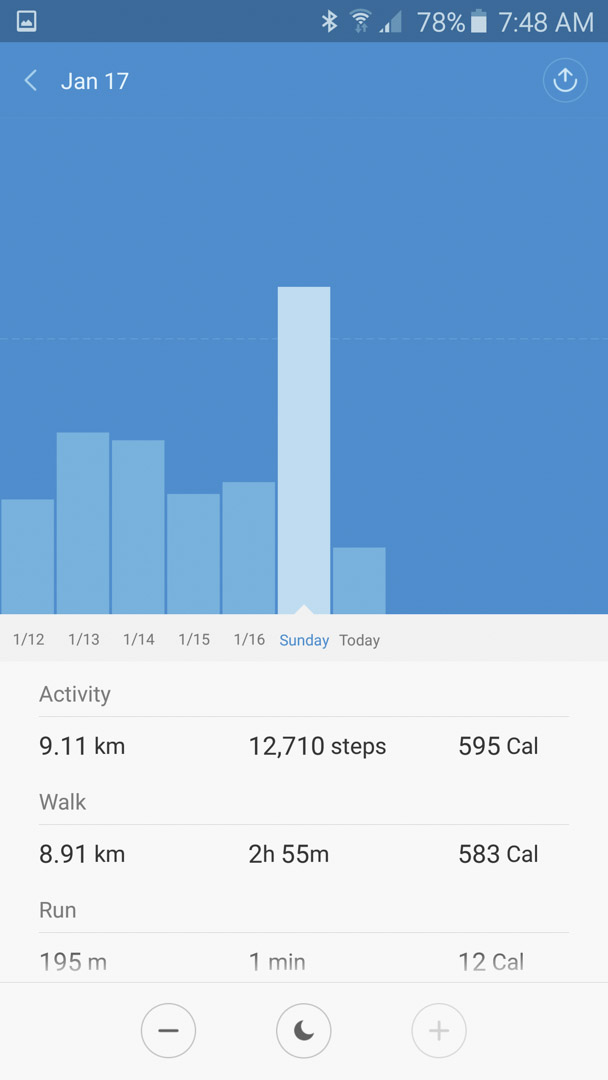Share the Jan 17 activity data
Image resolution: width=608 pixels, height=1080 pixels.
(x=565, y=81)
